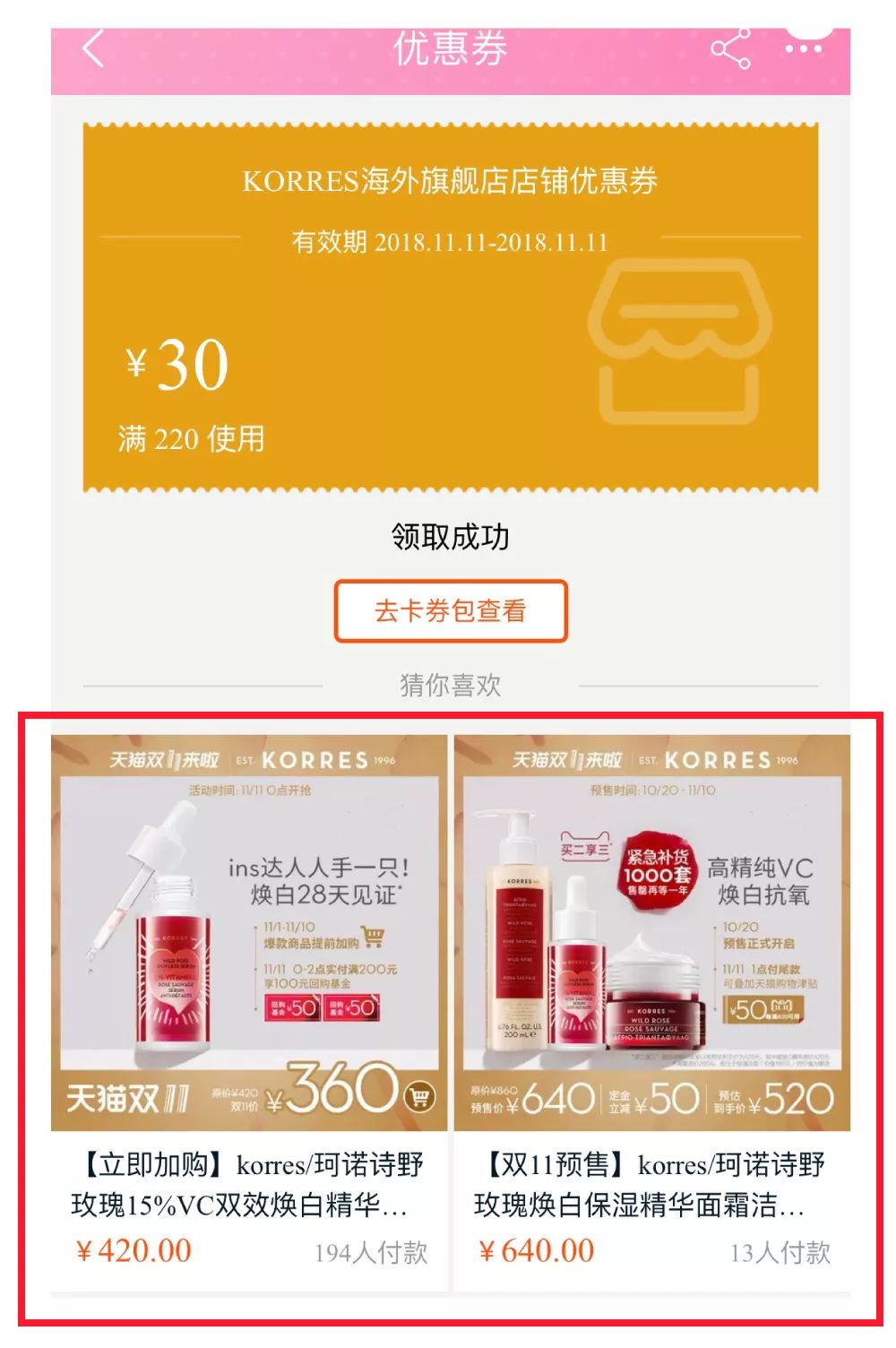896x1348 pixels.
Task: Tap 去卡券包查看 button
Action: point(451,611)
